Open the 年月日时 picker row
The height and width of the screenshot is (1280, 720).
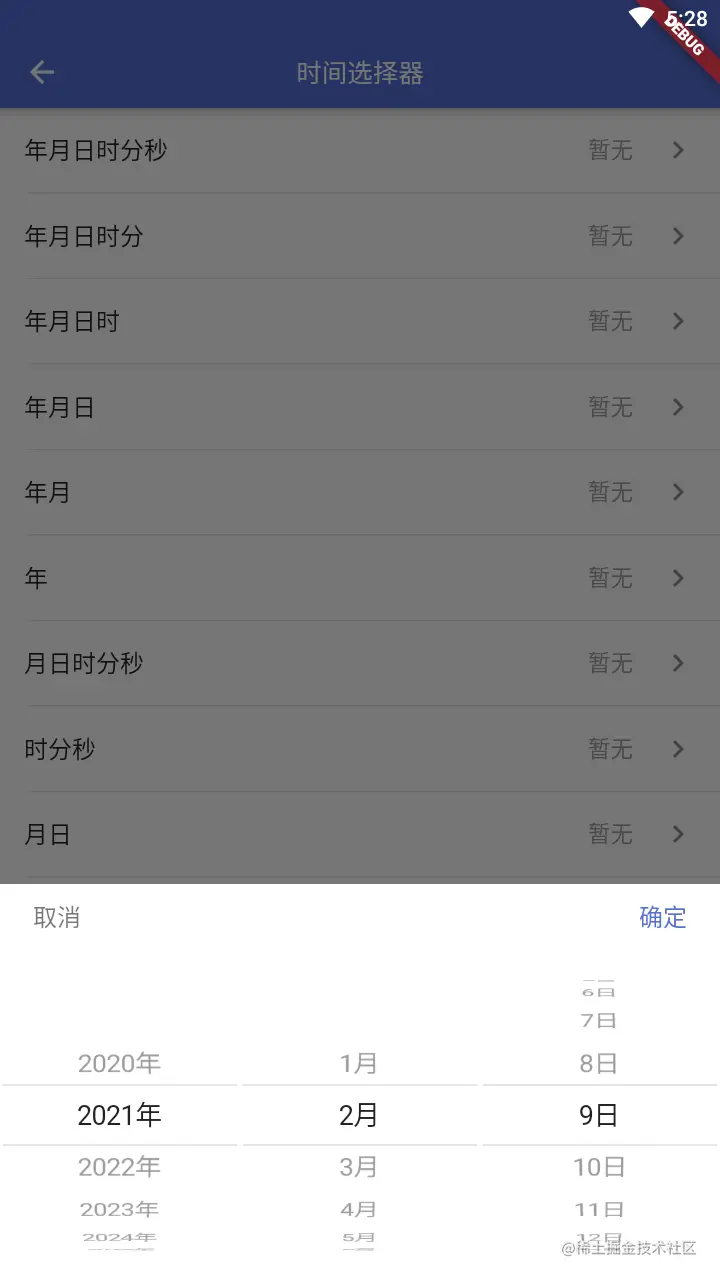coord(360,321)
